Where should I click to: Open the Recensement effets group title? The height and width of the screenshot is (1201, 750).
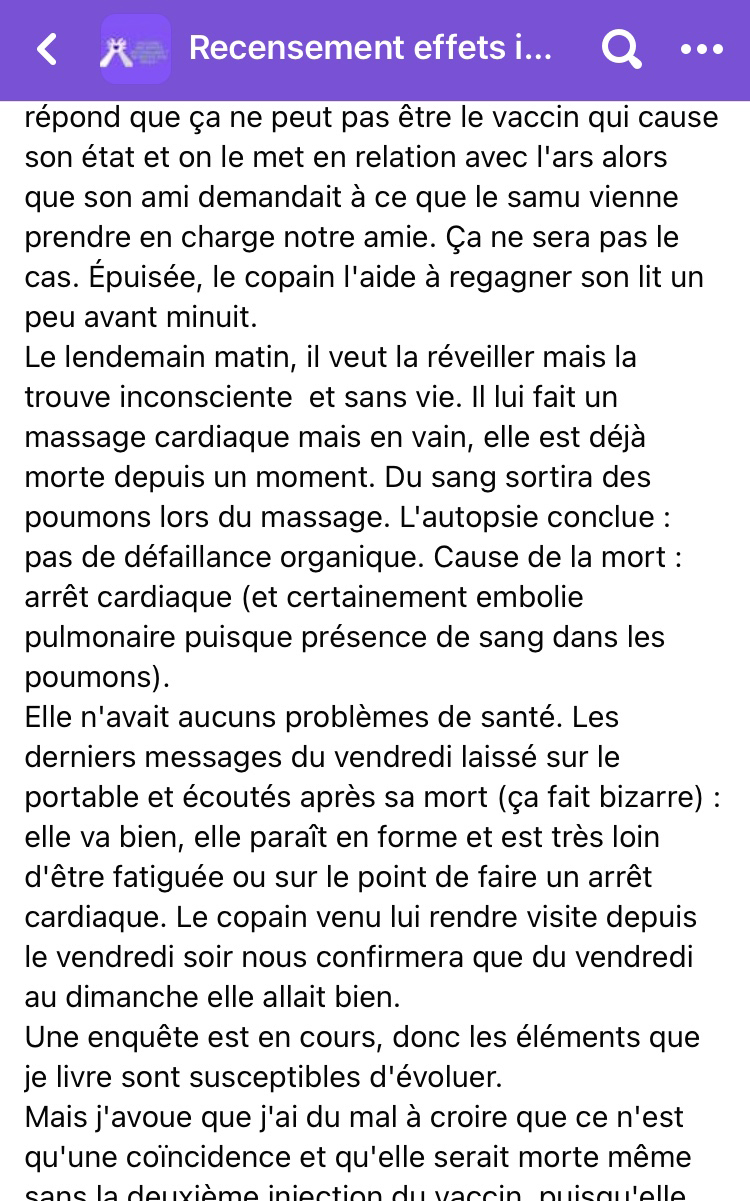[370, 48]
